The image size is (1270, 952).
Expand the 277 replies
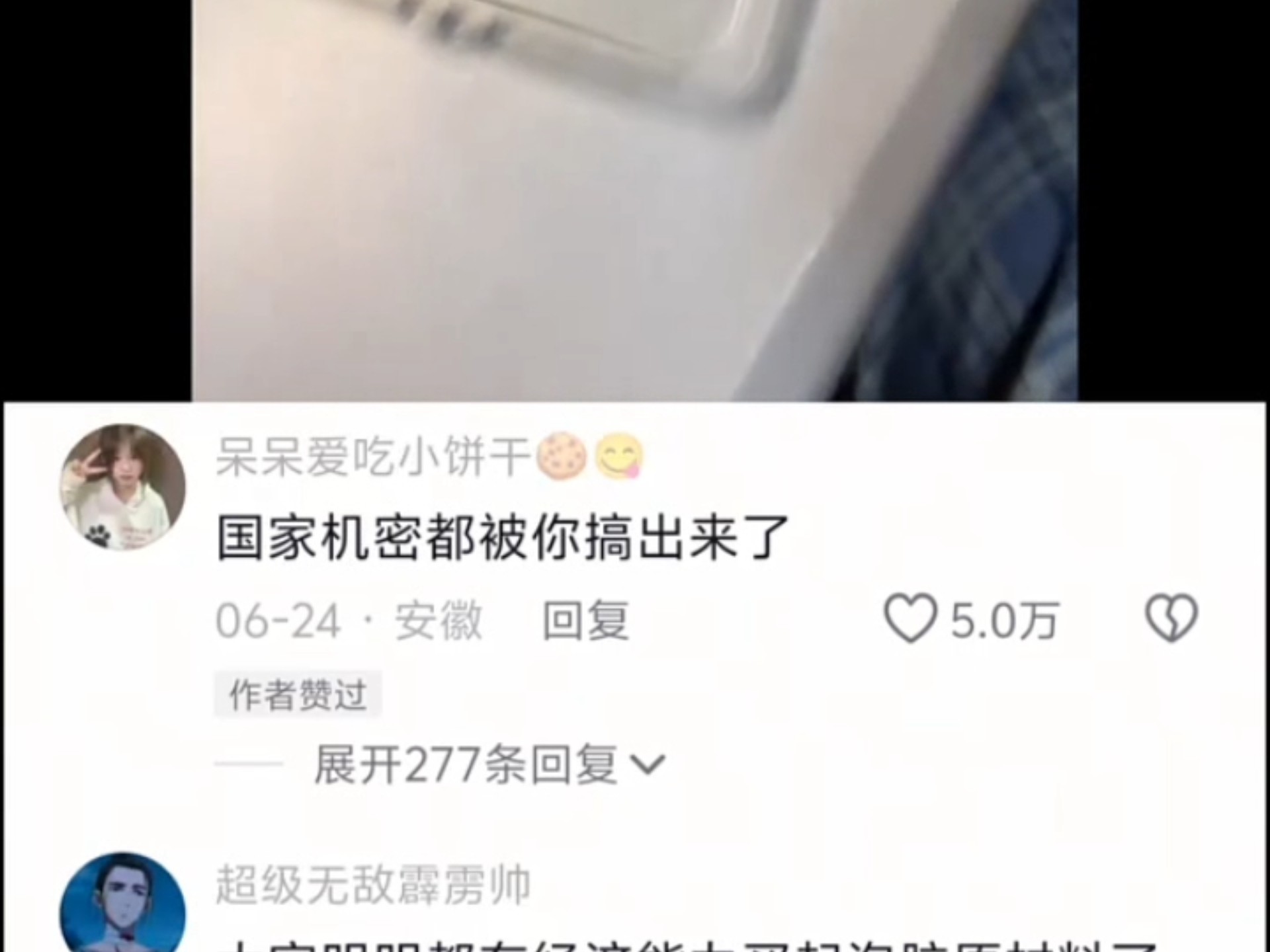[x=489, y=765]
